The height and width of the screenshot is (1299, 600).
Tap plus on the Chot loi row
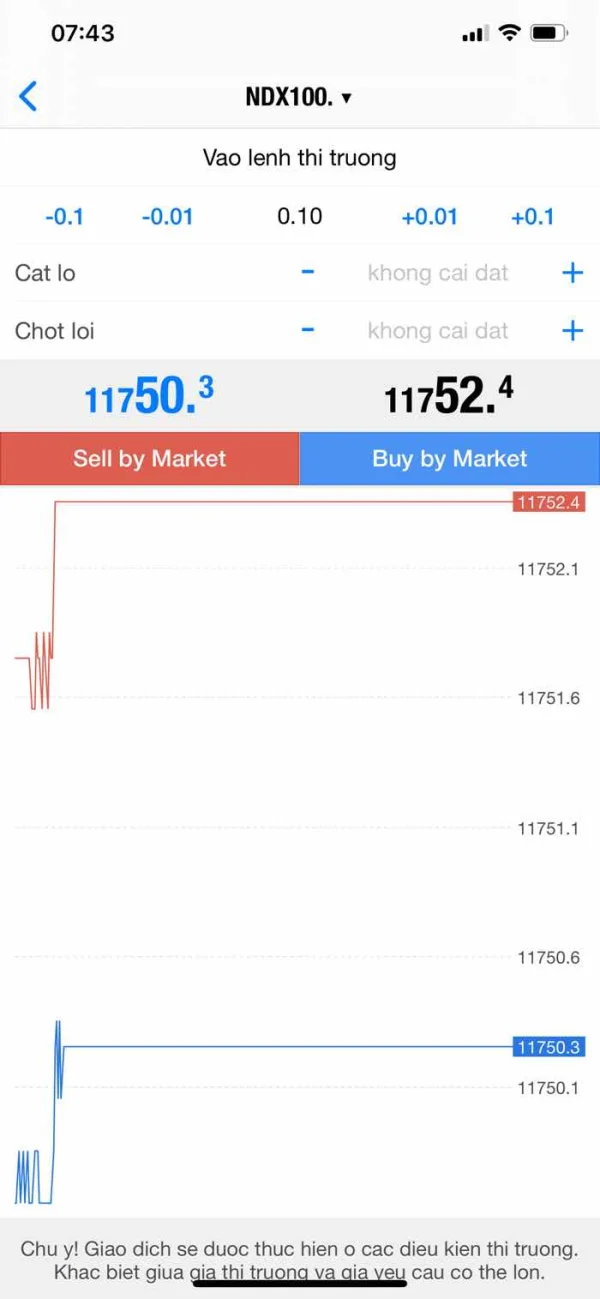point(572,331)
